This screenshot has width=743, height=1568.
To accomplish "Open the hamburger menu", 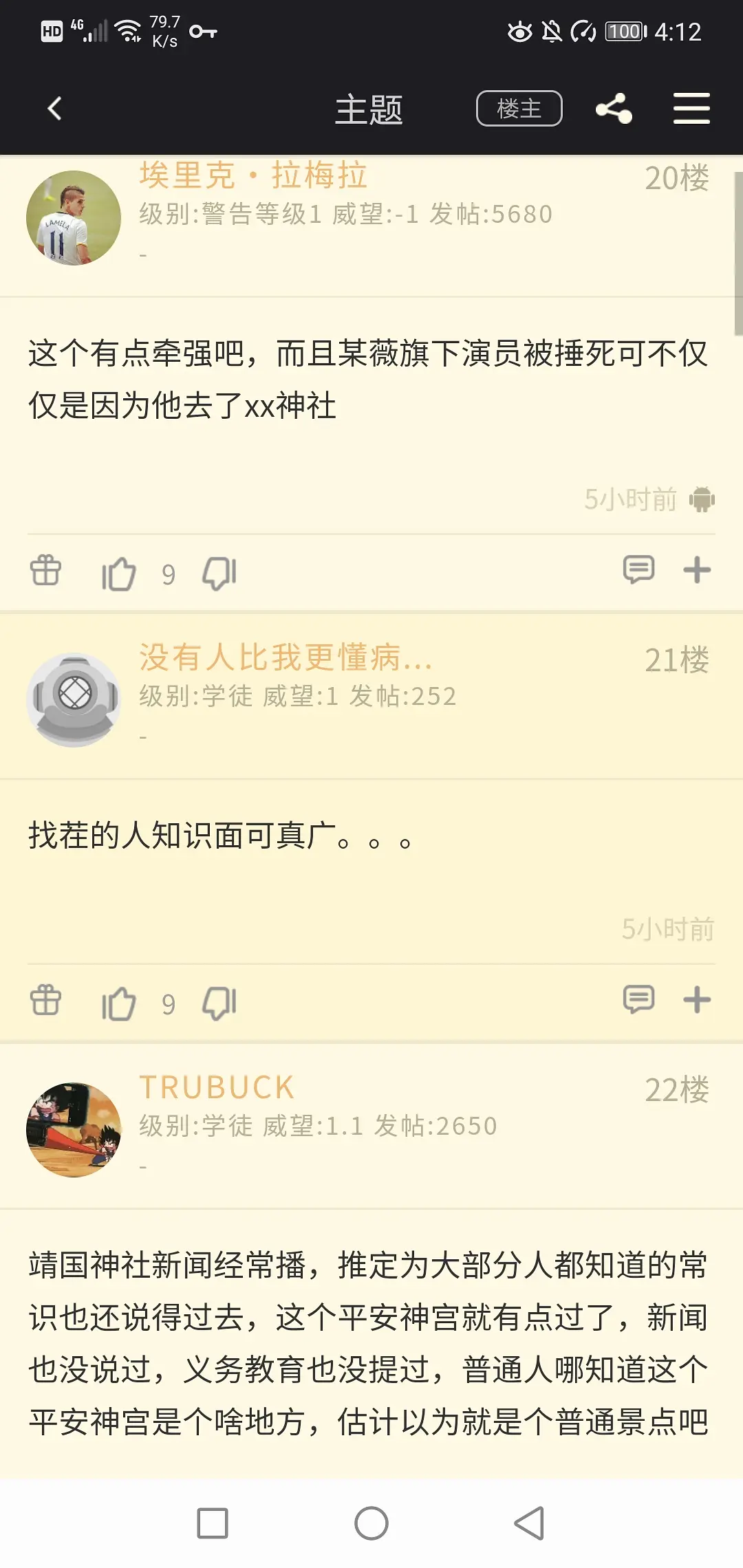I will coord(691,109).
